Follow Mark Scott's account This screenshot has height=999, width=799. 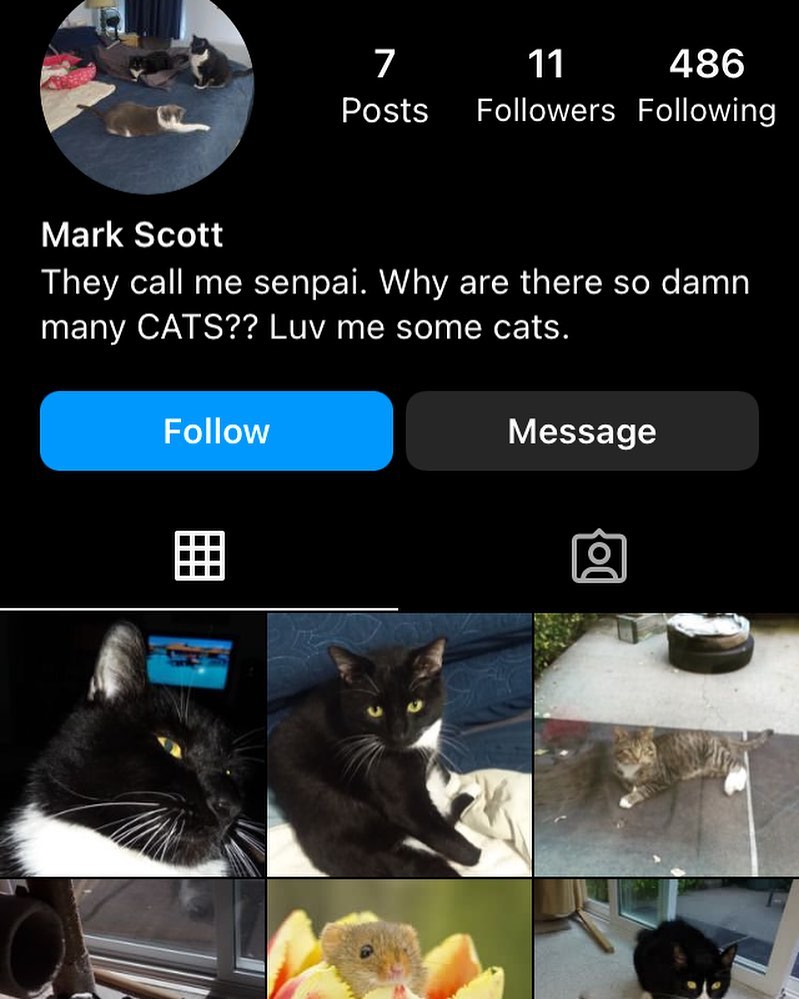pos(216,431)
